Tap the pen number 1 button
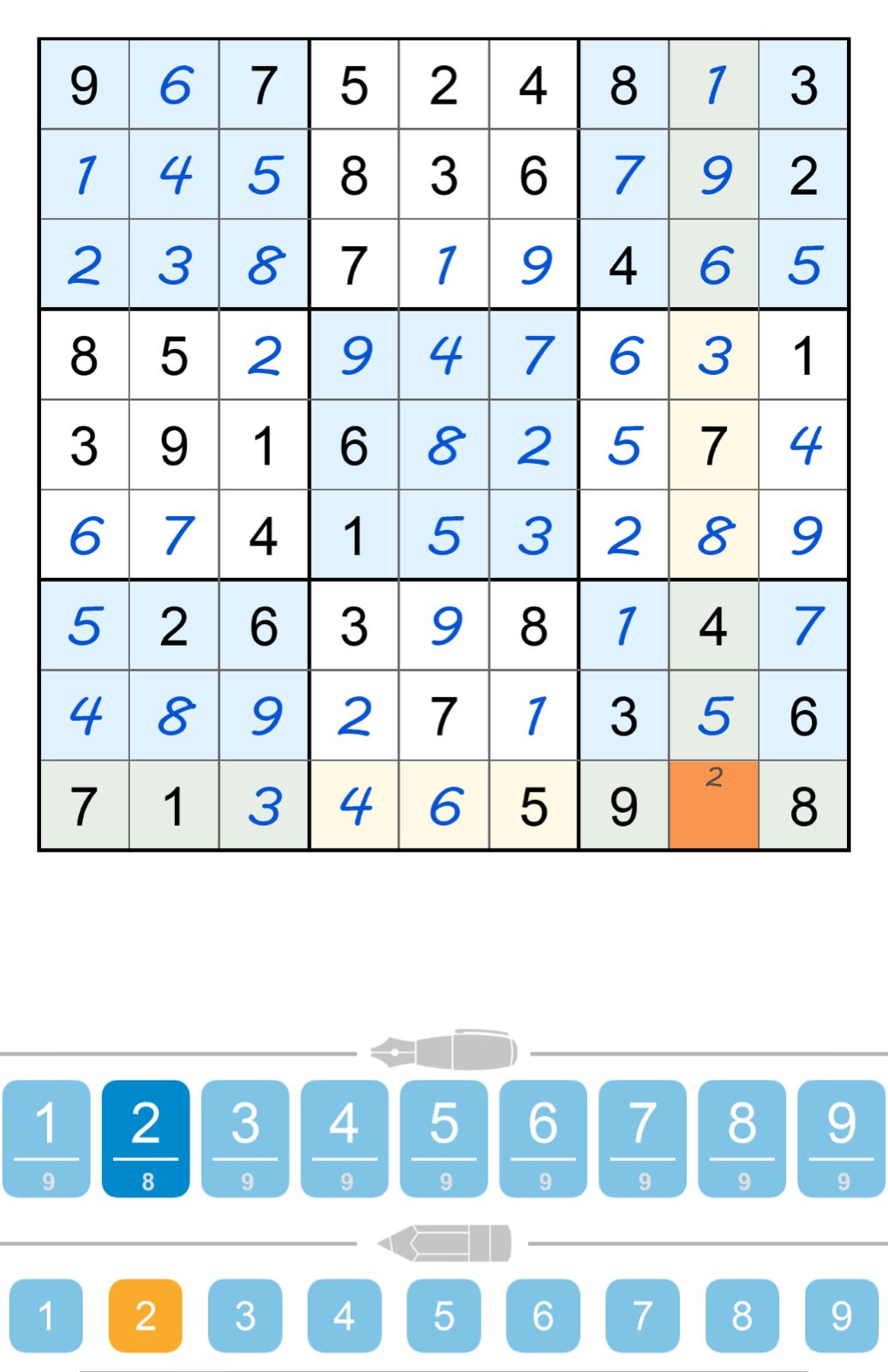Viewport: 888px width, 1372px height. 46,1138
